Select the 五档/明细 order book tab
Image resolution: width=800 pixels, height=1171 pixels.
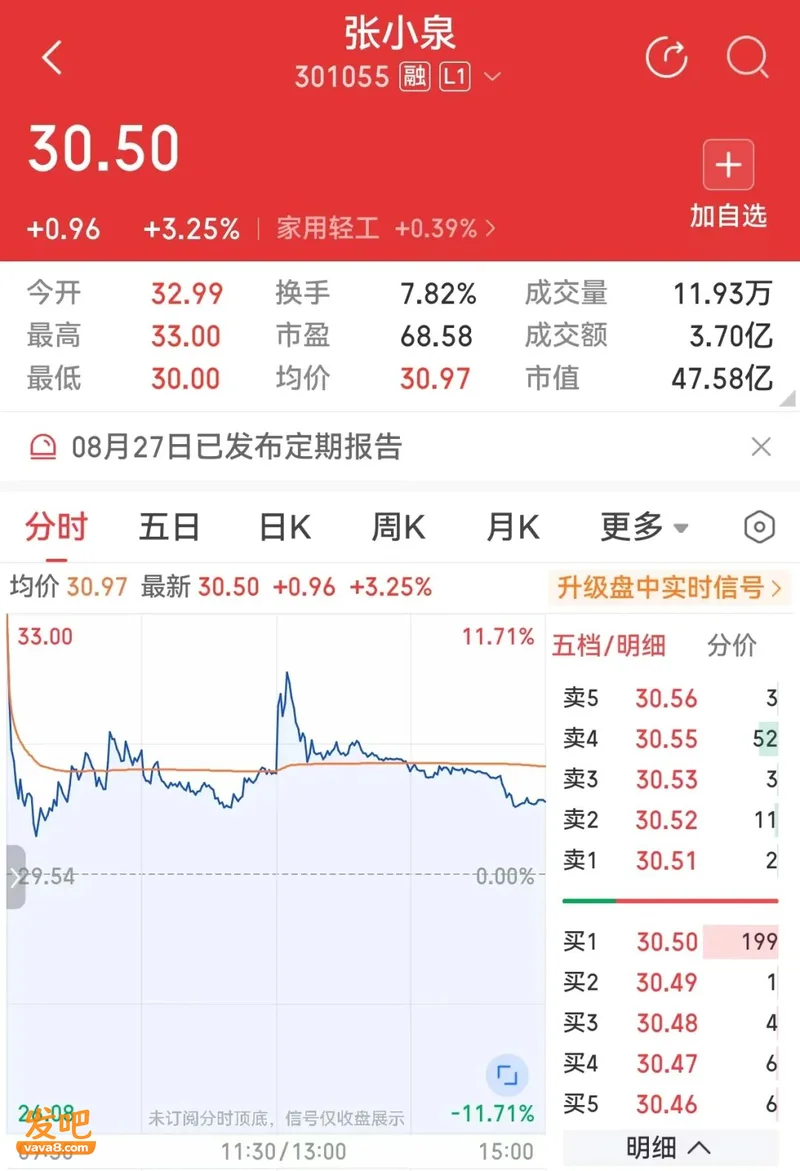point(609,645)
